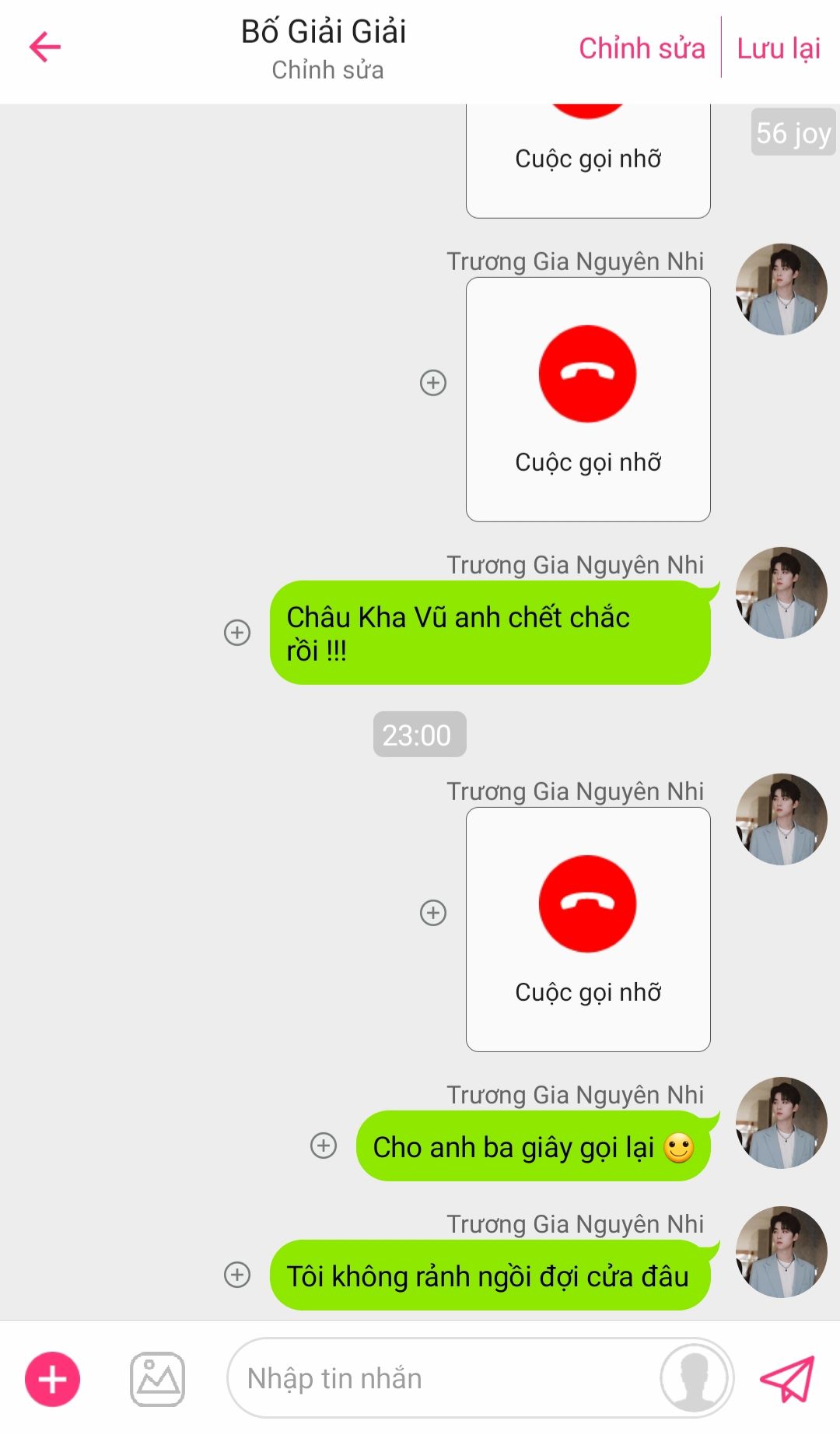Switch sender using the avatar in input box
The height and width of the screenshot is (1435, 840).
695,1378
